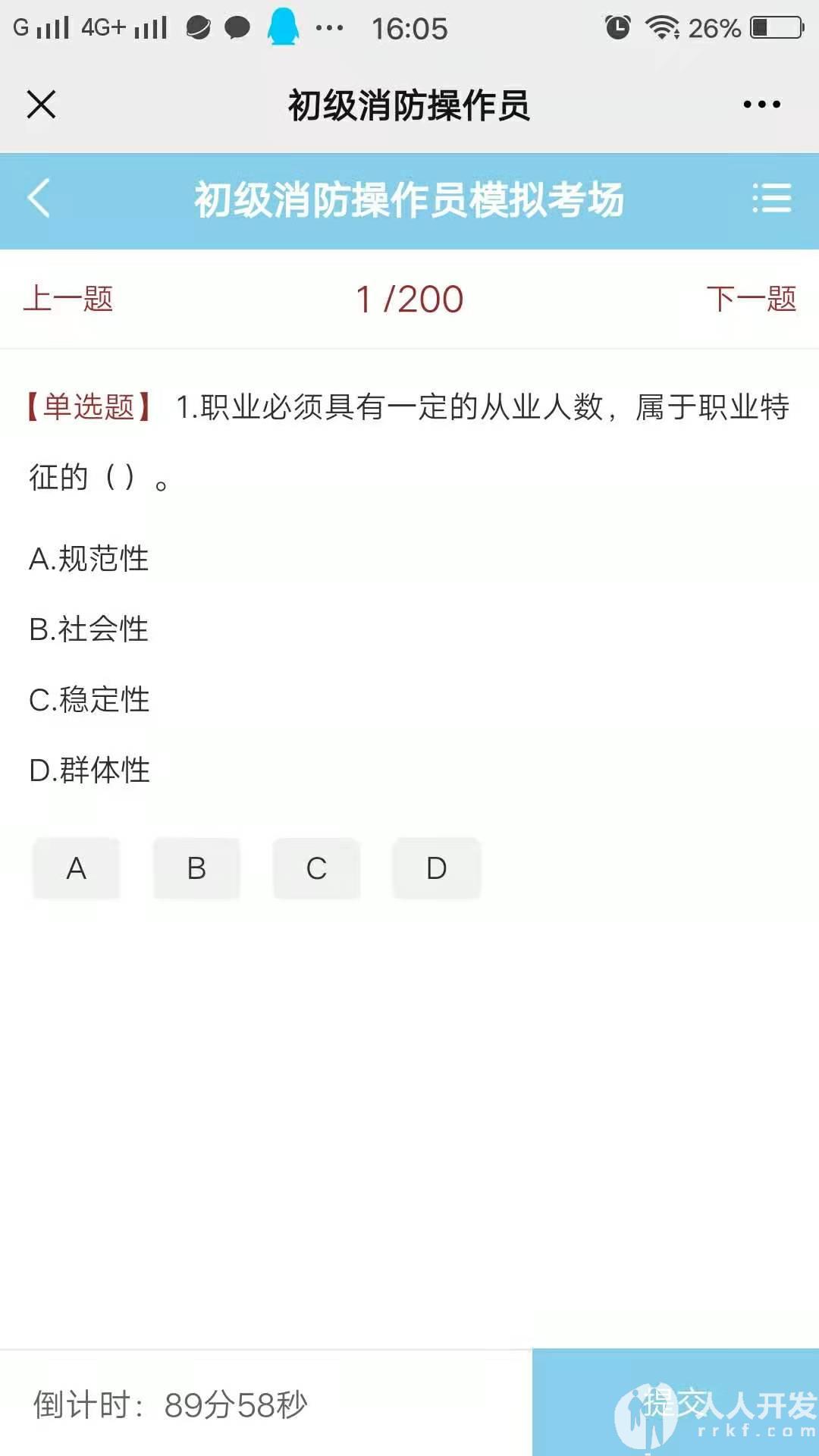The width and height of the screenshot is (819, 1456).
Task: Open the three-dot overflow menu
Action: click(761, 105)
